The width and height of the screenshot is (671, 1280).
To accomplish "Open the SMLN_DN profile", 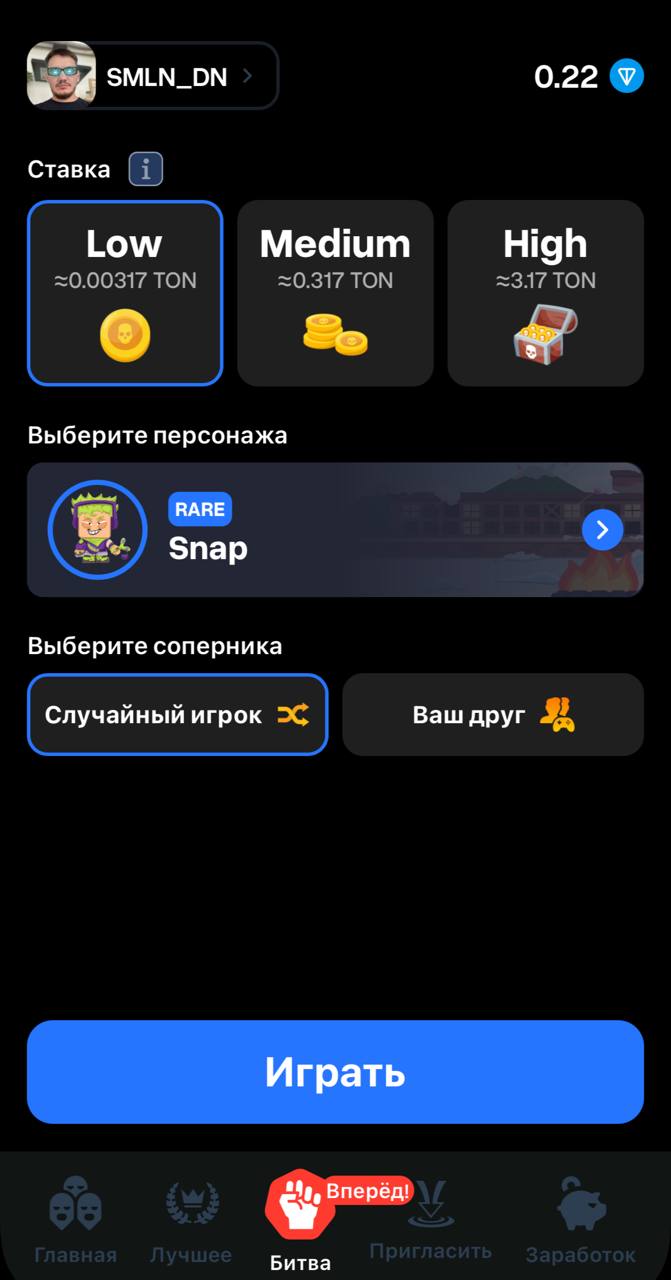I will (152, 75).
